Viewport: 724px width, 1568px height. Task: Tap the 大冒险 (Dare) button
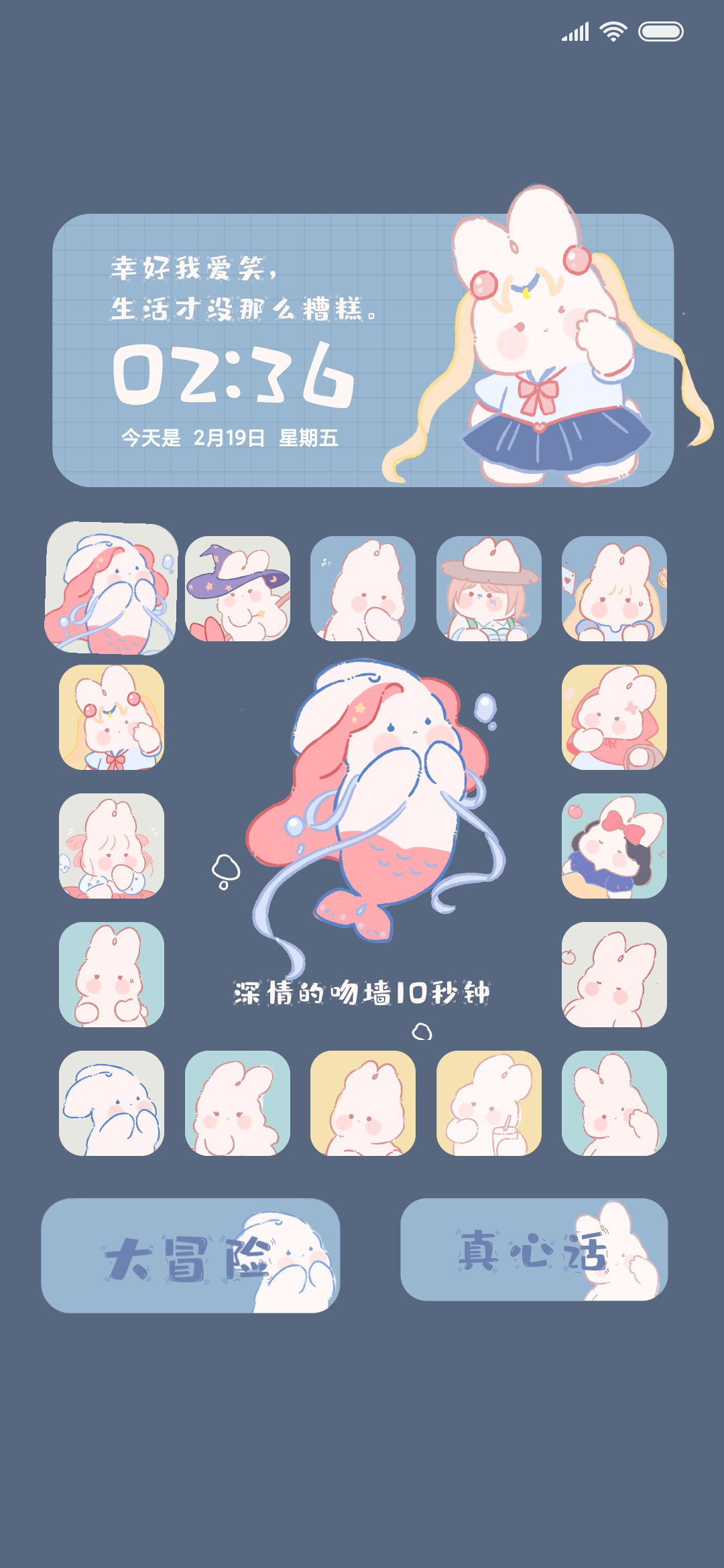[x=190, y=1255]
